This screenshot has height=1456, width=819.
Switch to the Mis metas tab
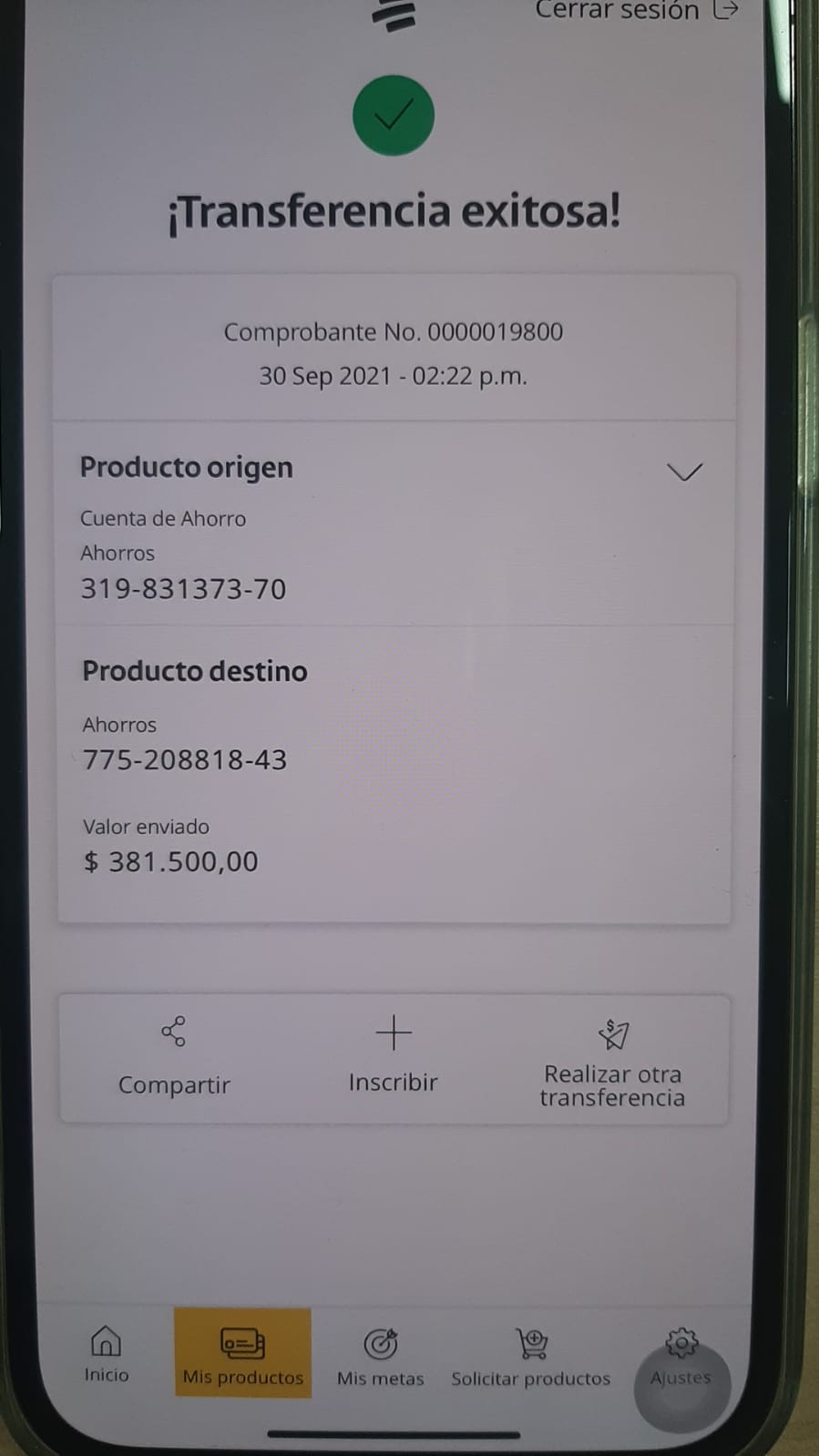[380, 1356]
